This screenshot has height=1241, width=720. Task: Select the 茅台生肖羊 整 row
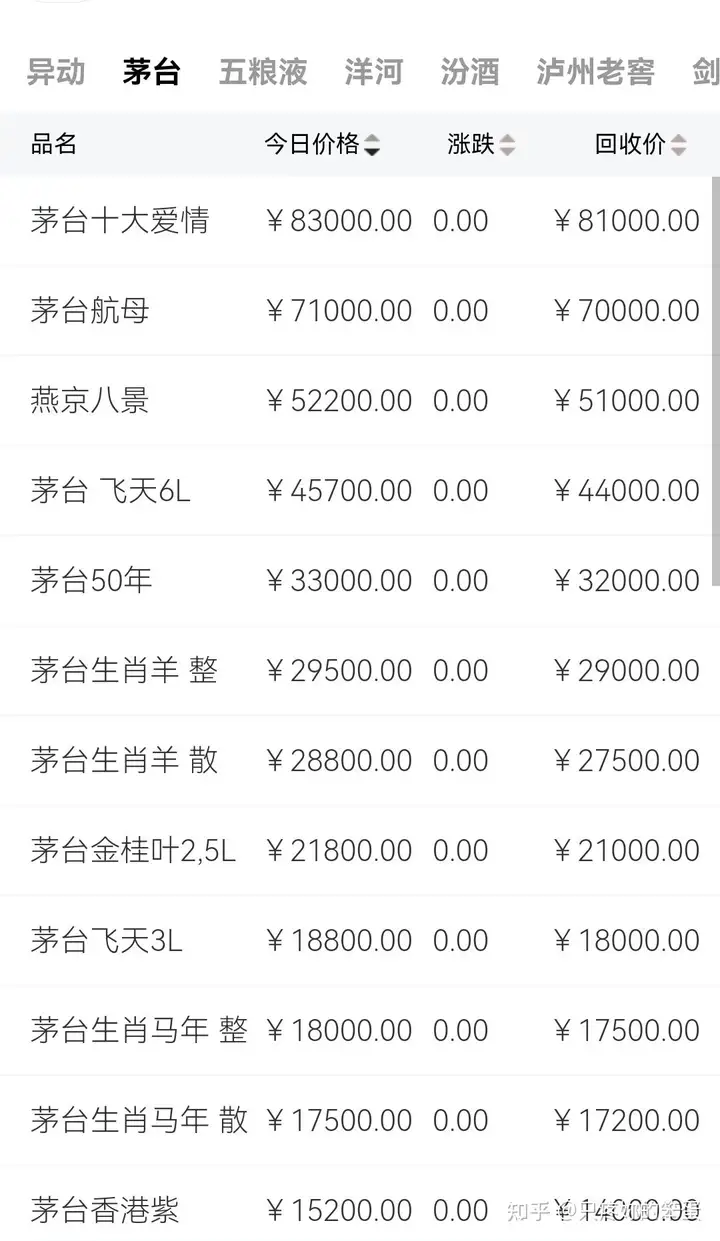pos(360,671)
